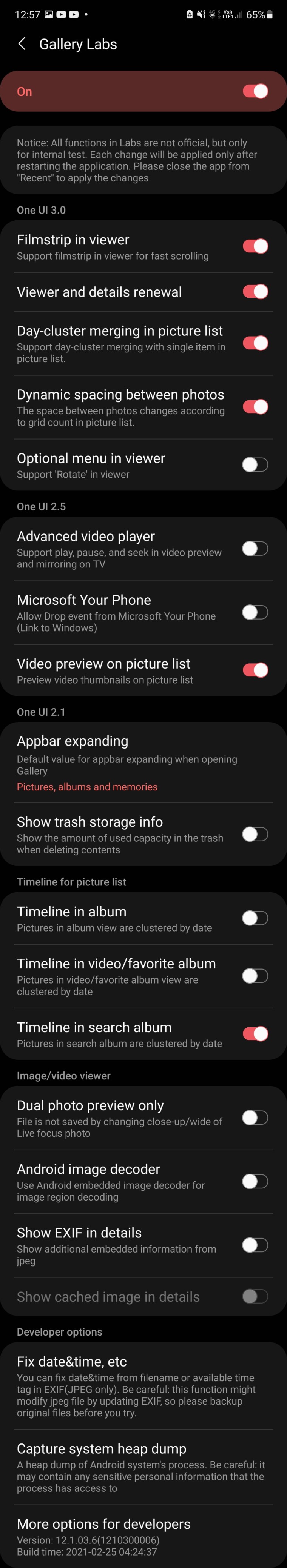Turn on Microsoft Your Phone
Viewport: 287px width, 1568px height.
255,612
